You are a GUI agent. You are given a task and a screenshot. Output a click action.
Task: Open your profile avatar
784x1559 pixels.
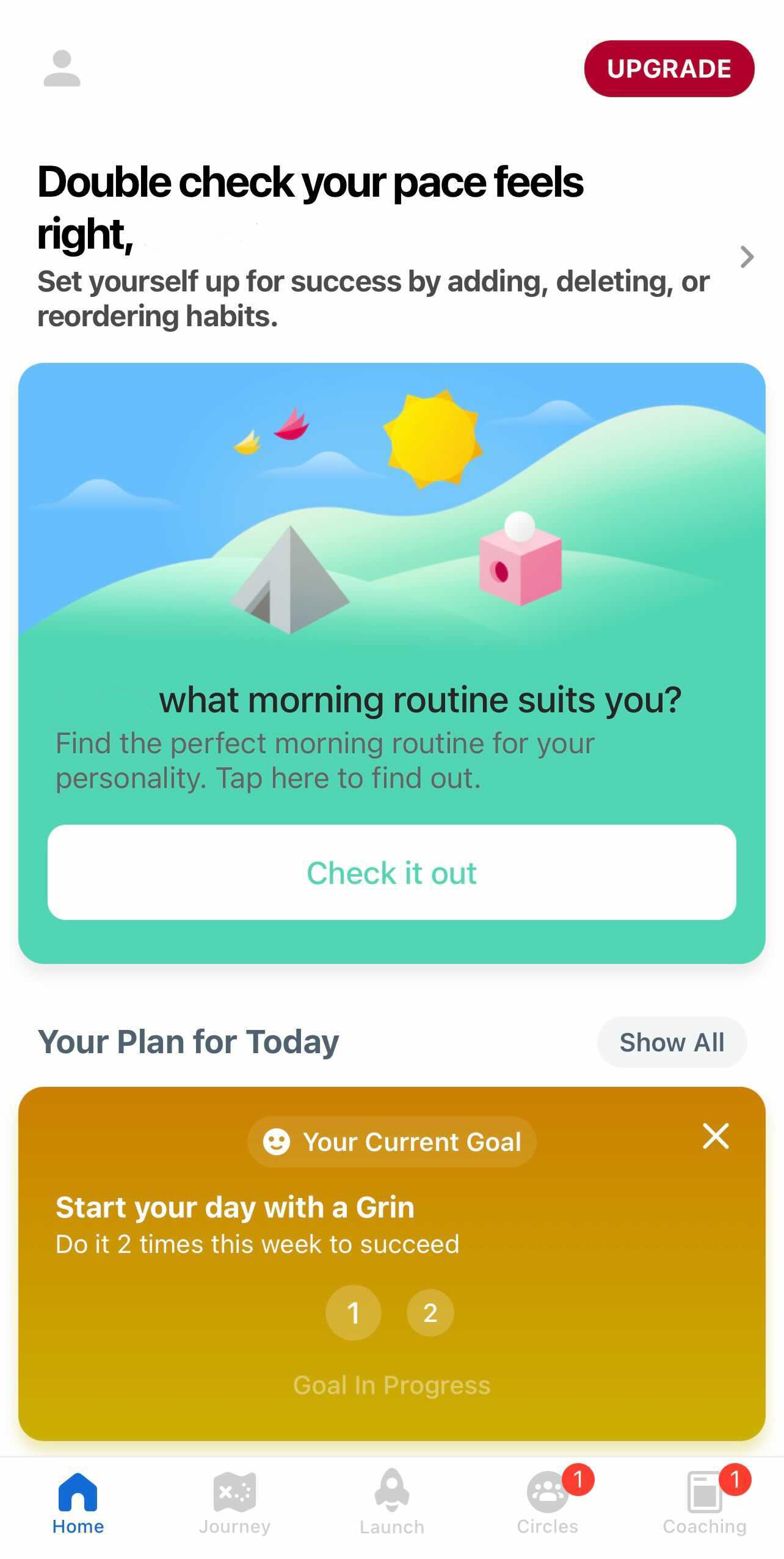(x=63, y=69)
